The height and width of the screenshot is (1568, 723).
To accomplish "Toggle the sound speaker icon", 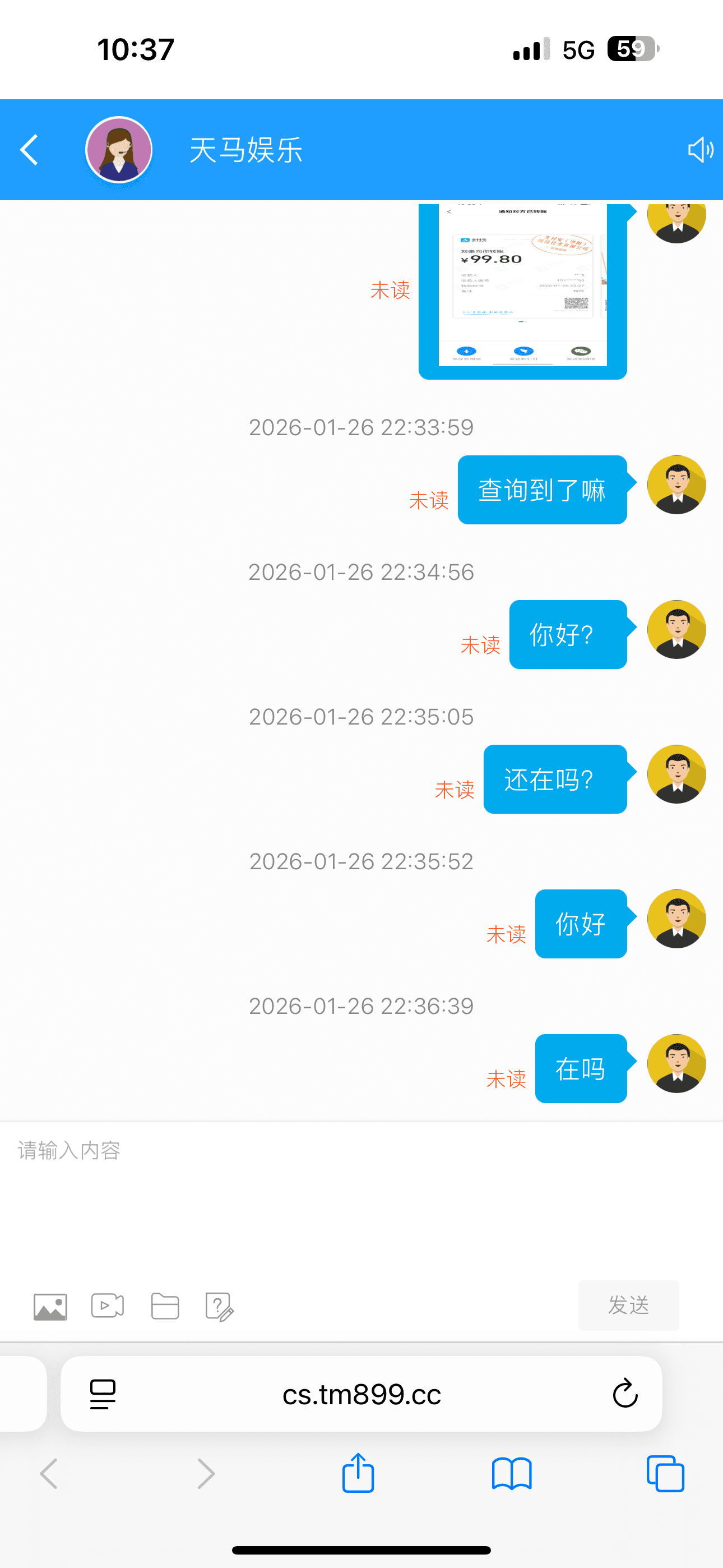I will (x=700, y=150).
